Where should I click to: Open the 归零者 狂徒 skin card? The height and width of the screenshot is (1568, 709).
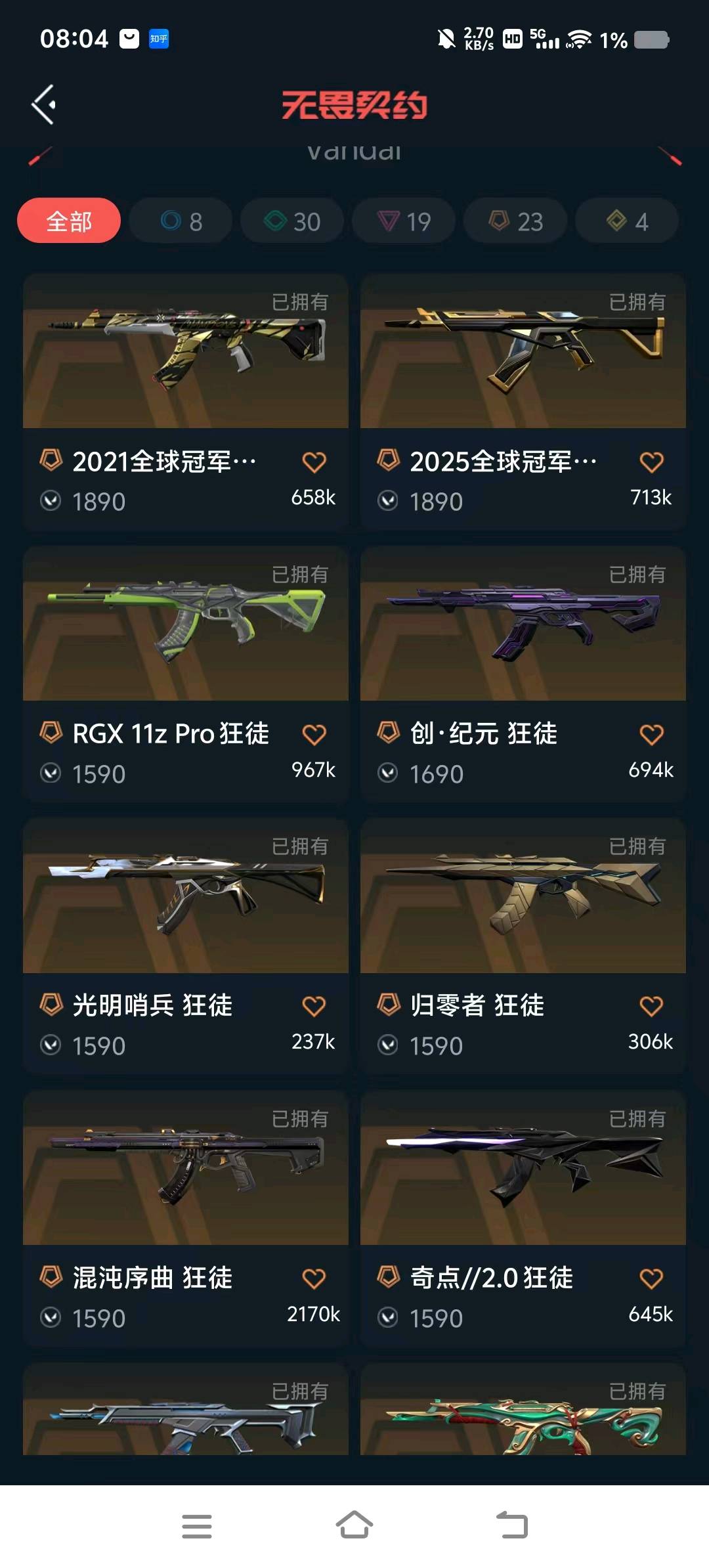523,900
